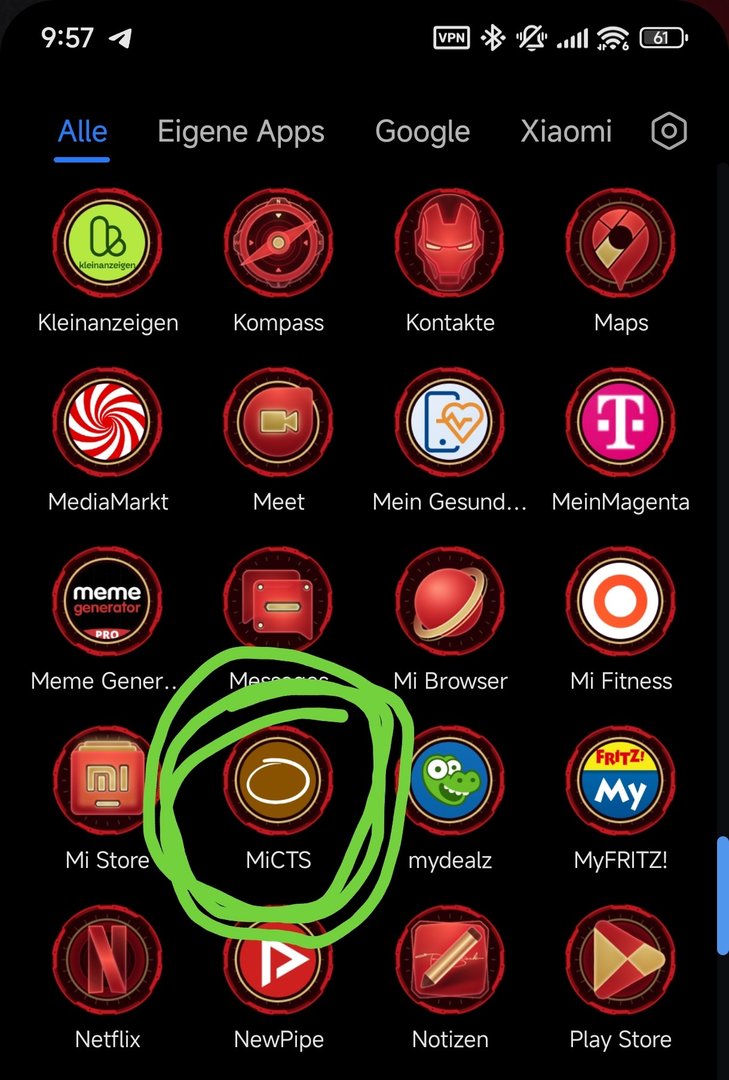Open the mydealz app

(450, 782)
